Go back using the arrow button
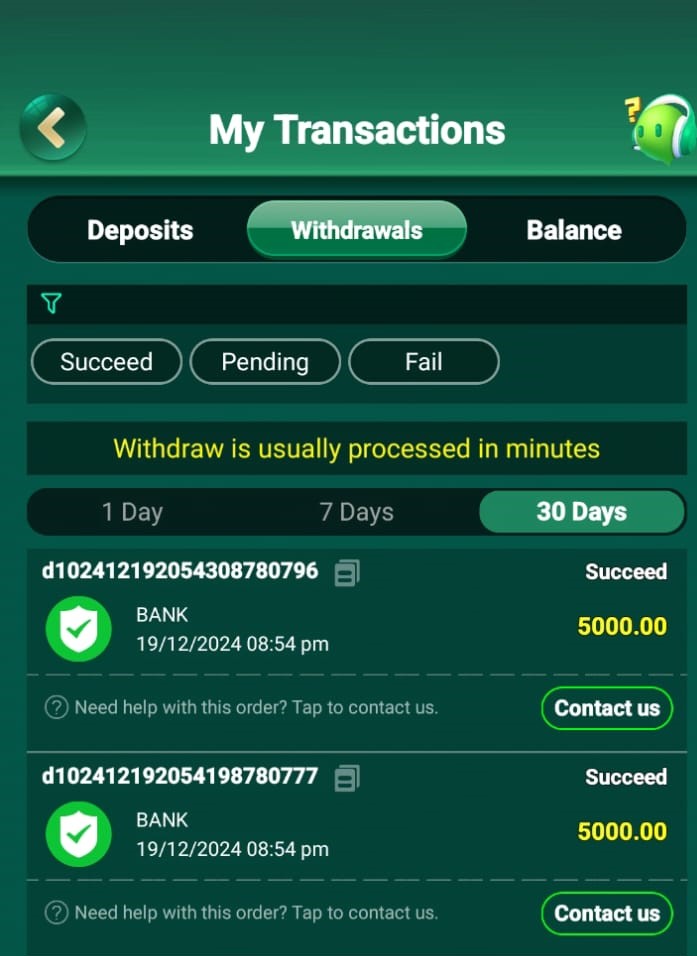 coord(52,128)
